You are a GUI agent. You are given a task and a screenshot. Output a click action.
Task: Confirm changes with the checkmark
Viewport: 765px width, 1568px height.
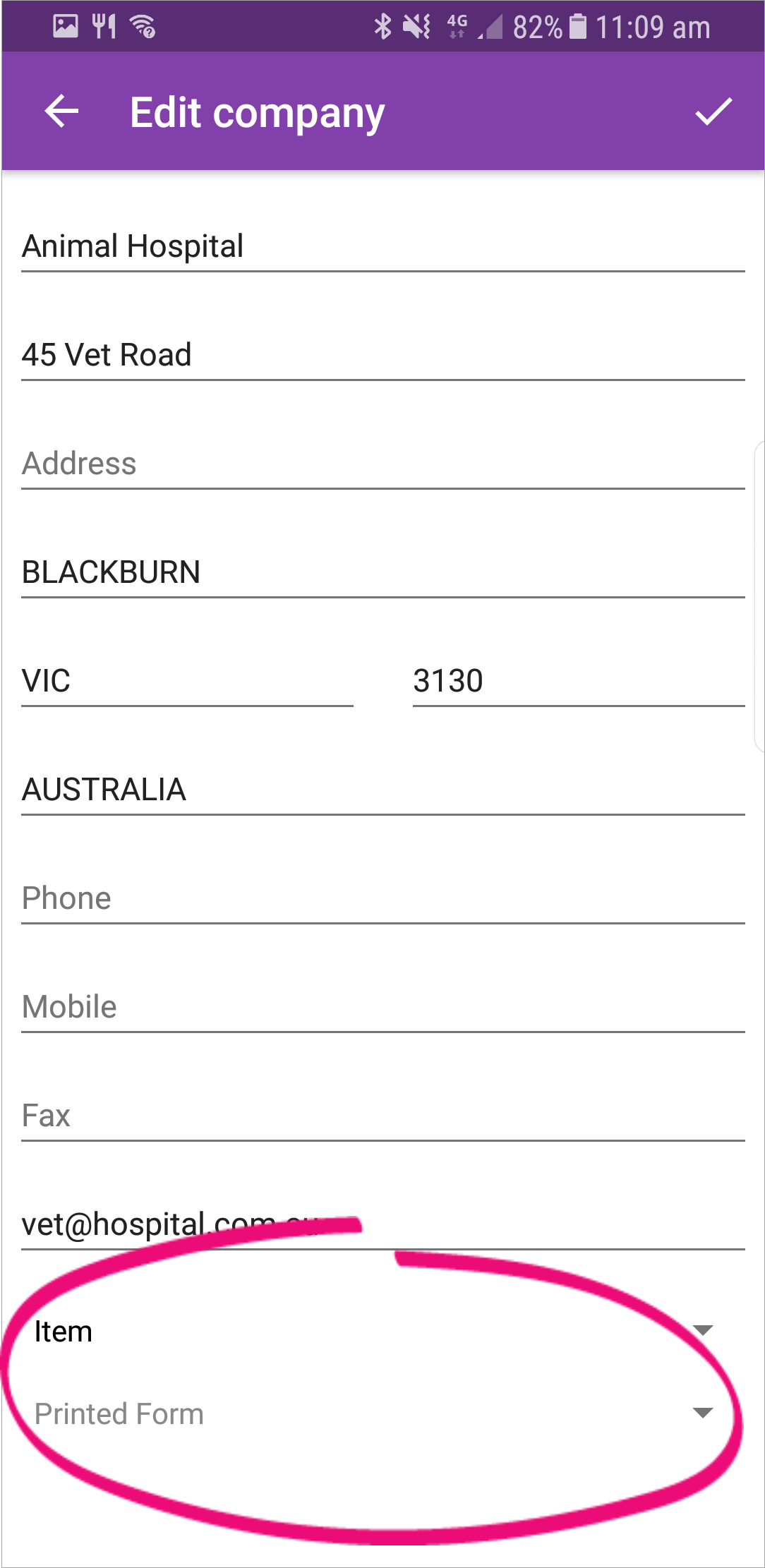[x=713, y=111]
